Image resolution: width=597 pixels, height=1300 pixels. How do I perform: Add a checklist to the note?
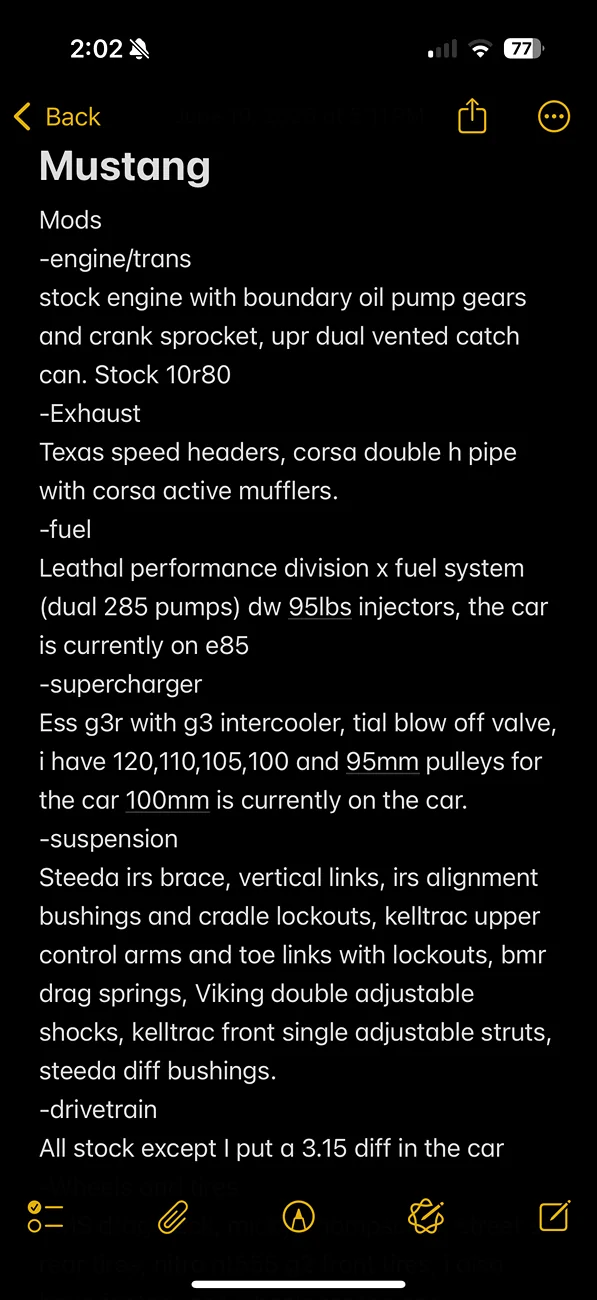point(45,1216)
